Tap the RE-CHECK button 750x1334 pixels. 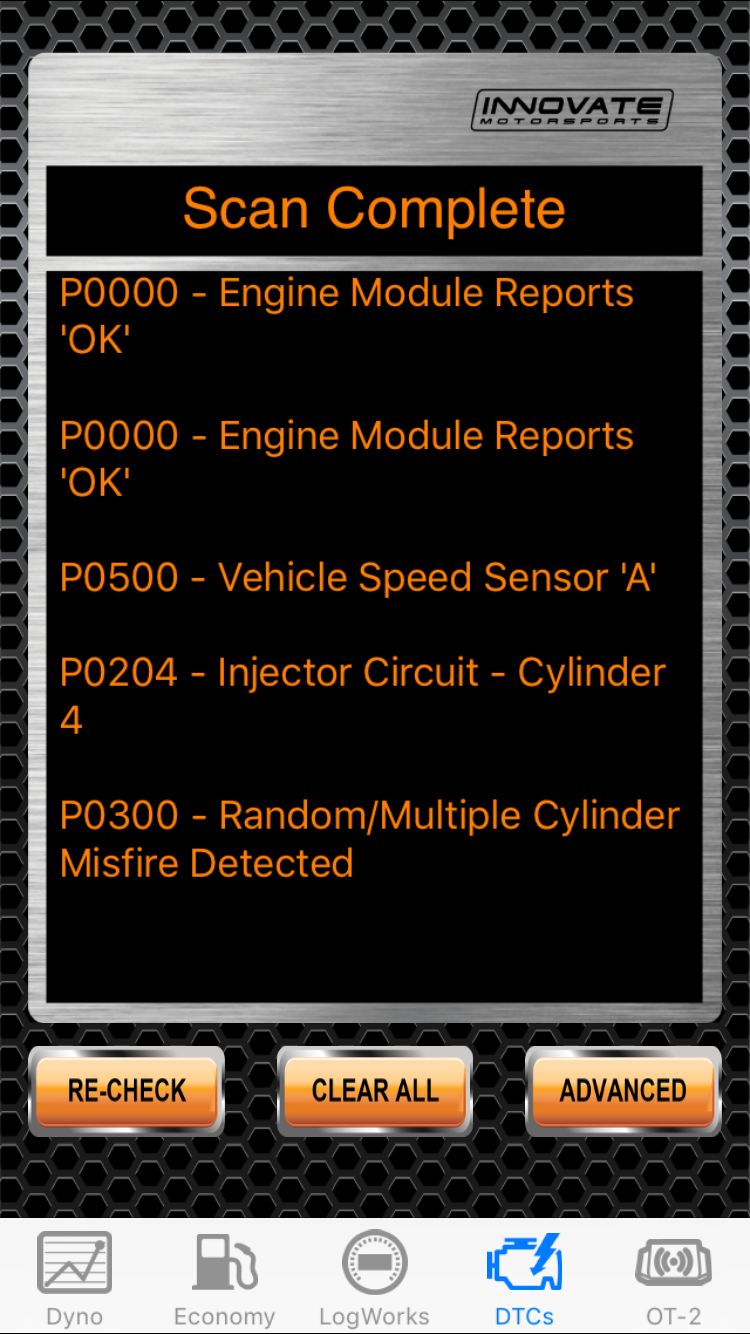tap(127, 1091)
